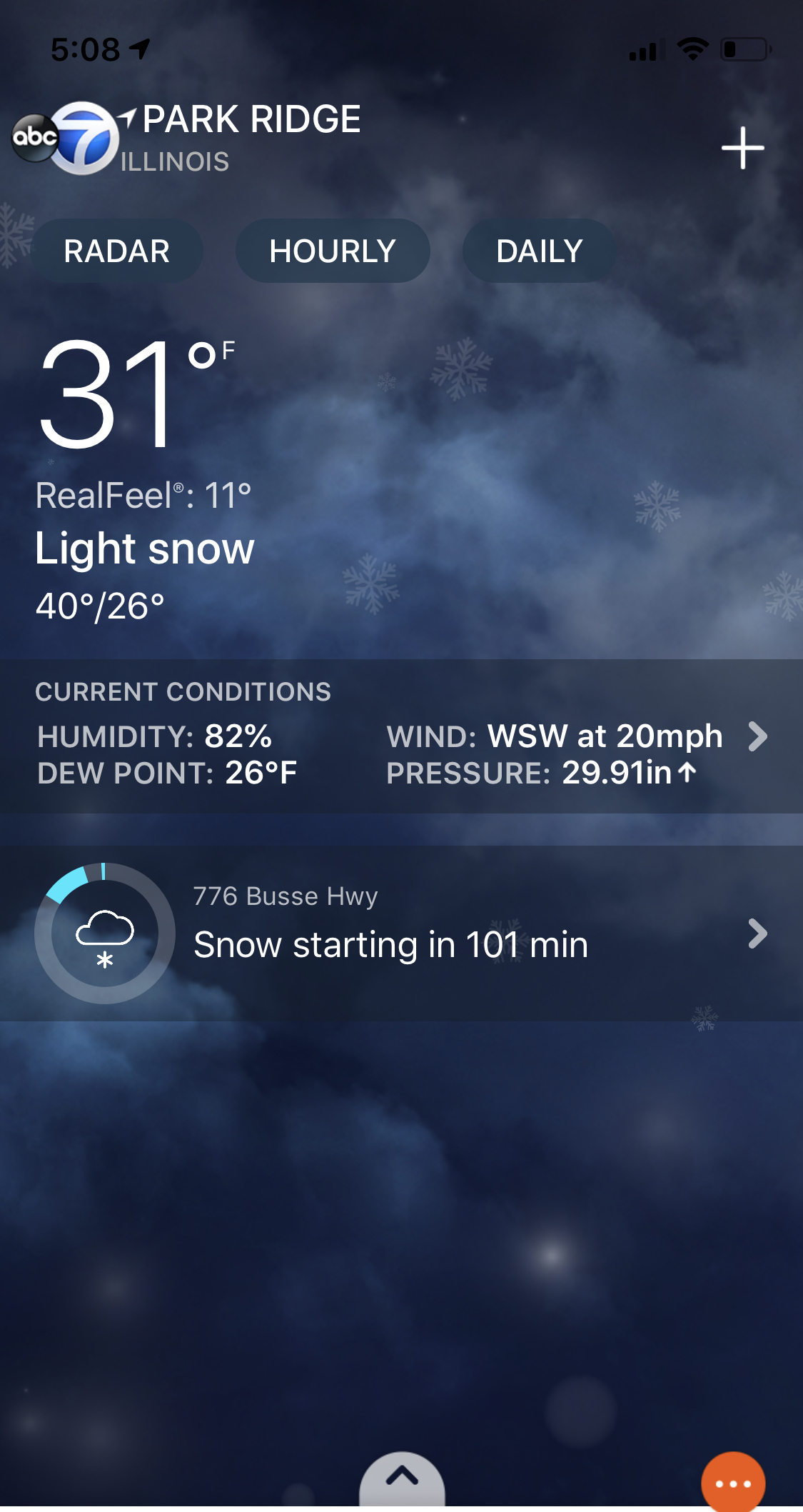Image resolution: width=803 pixels, height=1512 pixels.
Task: Tap the Park Ridge location name
Action: click(x=251, y=119)
